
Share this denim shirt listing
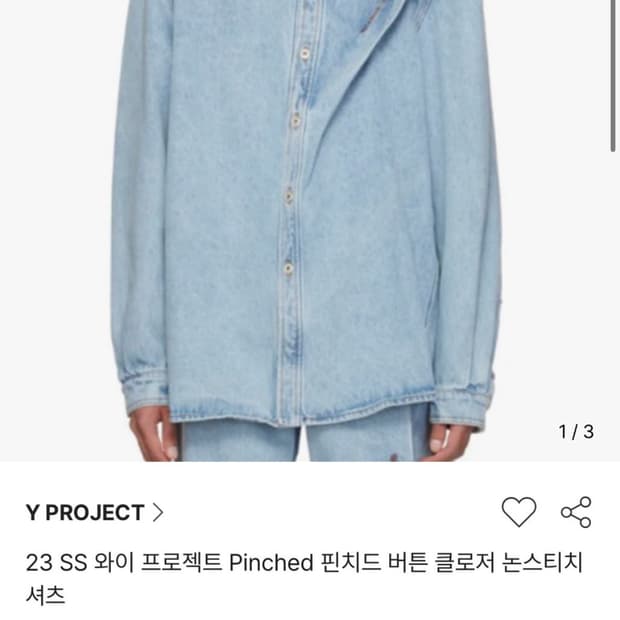coord(576,512)
